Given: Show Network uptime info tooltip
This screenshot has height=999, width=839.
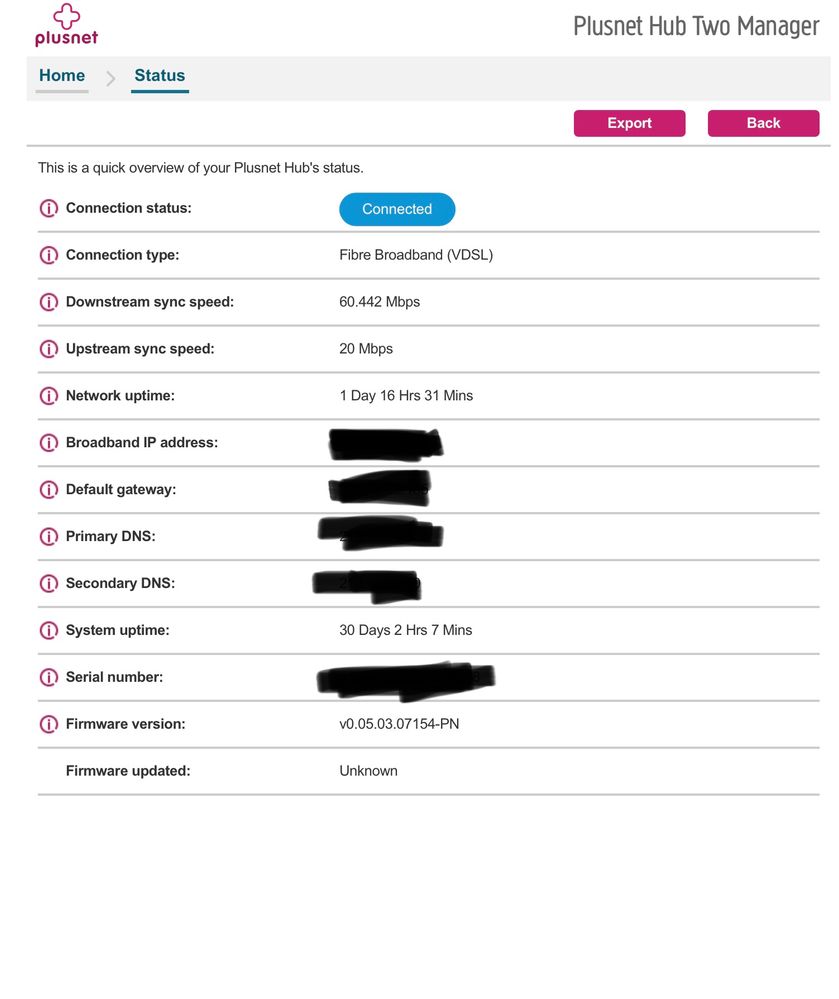Looking at the screenshot, I should click(48, 396).
